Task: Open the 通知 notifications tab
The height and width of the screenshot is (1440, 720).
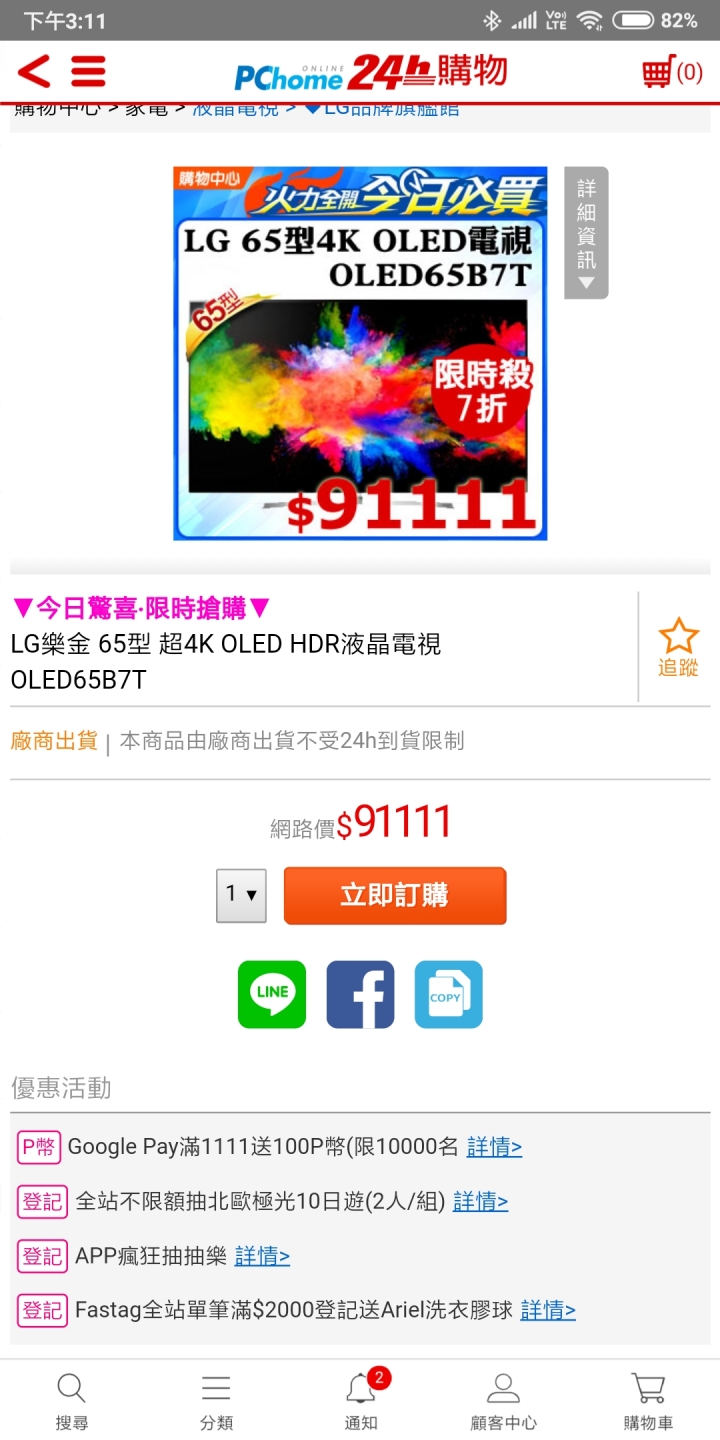Action: (361, 1400)
